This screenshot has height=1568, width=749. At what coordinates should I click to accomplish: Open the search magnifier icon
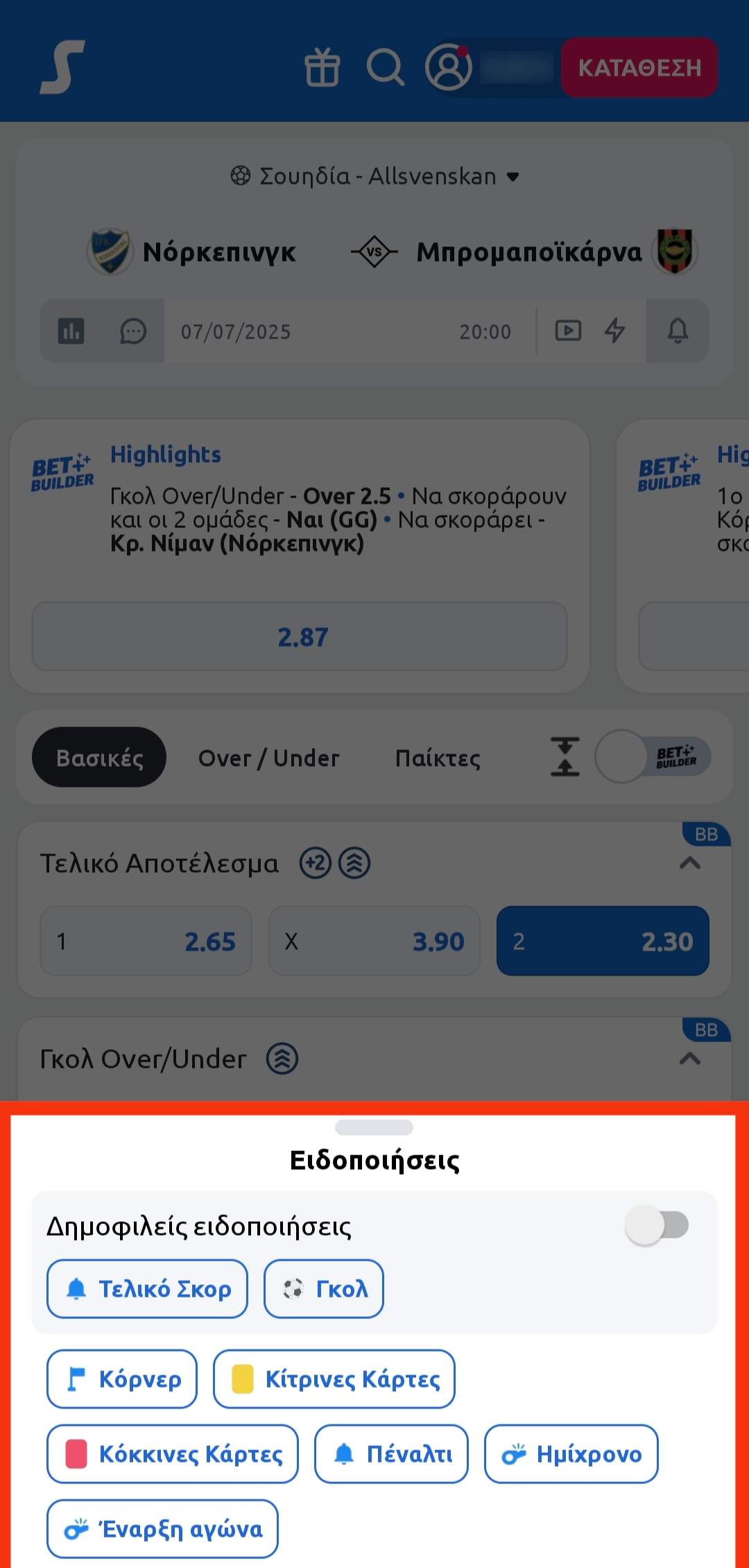point(385,67)
